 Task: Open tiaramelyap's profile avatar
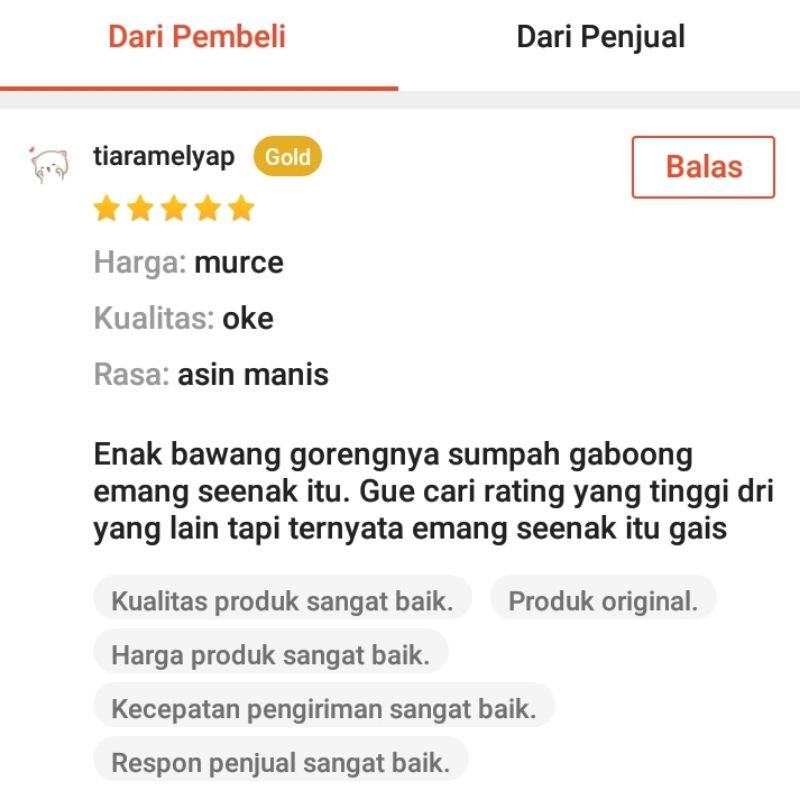tap(50, 165)
